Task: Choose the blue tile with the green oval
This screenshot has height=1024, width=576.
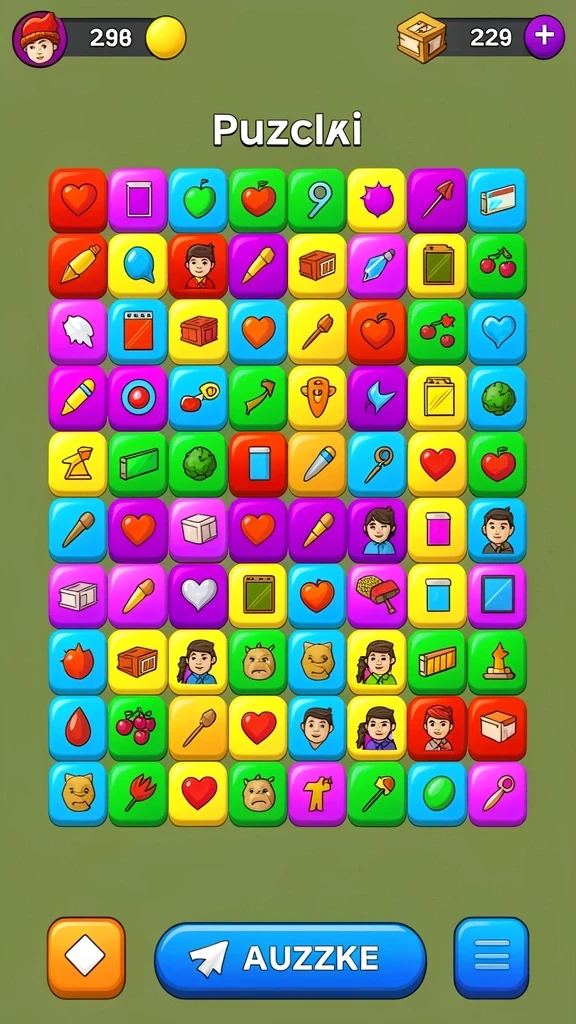Action: 437,793
